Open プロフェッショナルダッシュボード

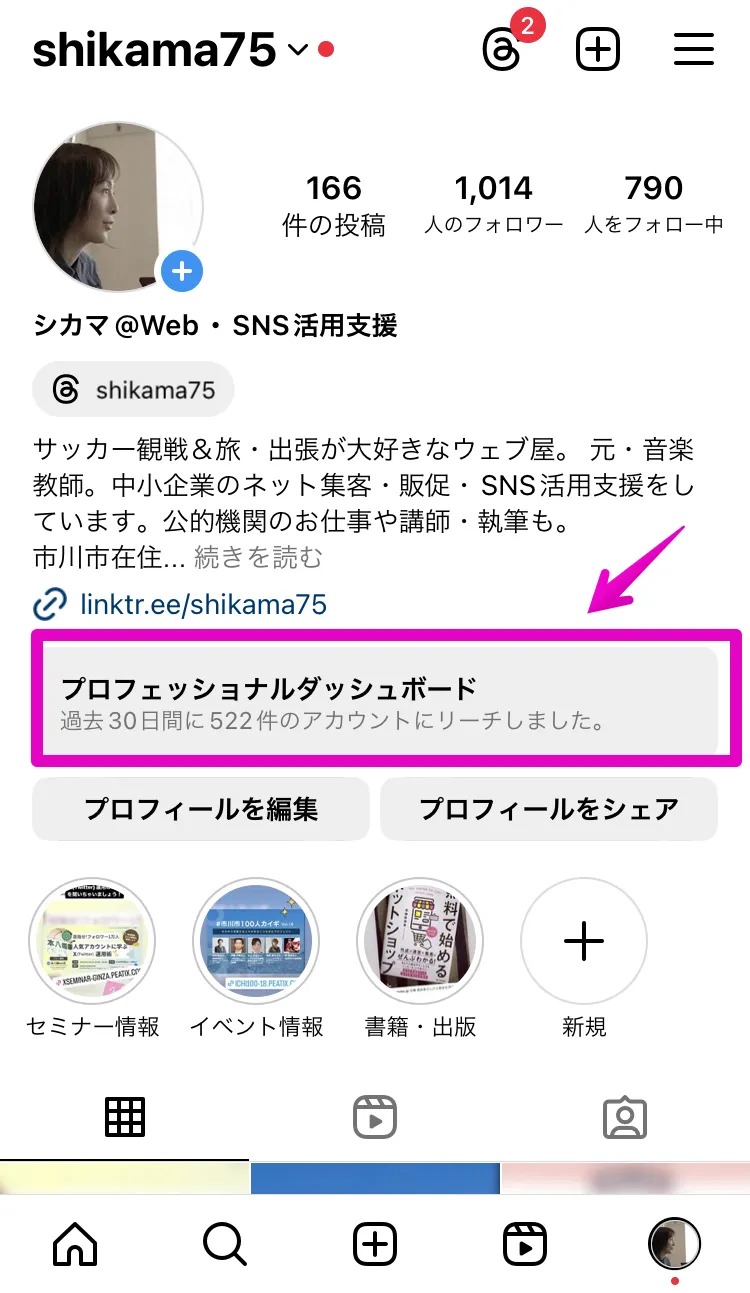tap(375, 699)
